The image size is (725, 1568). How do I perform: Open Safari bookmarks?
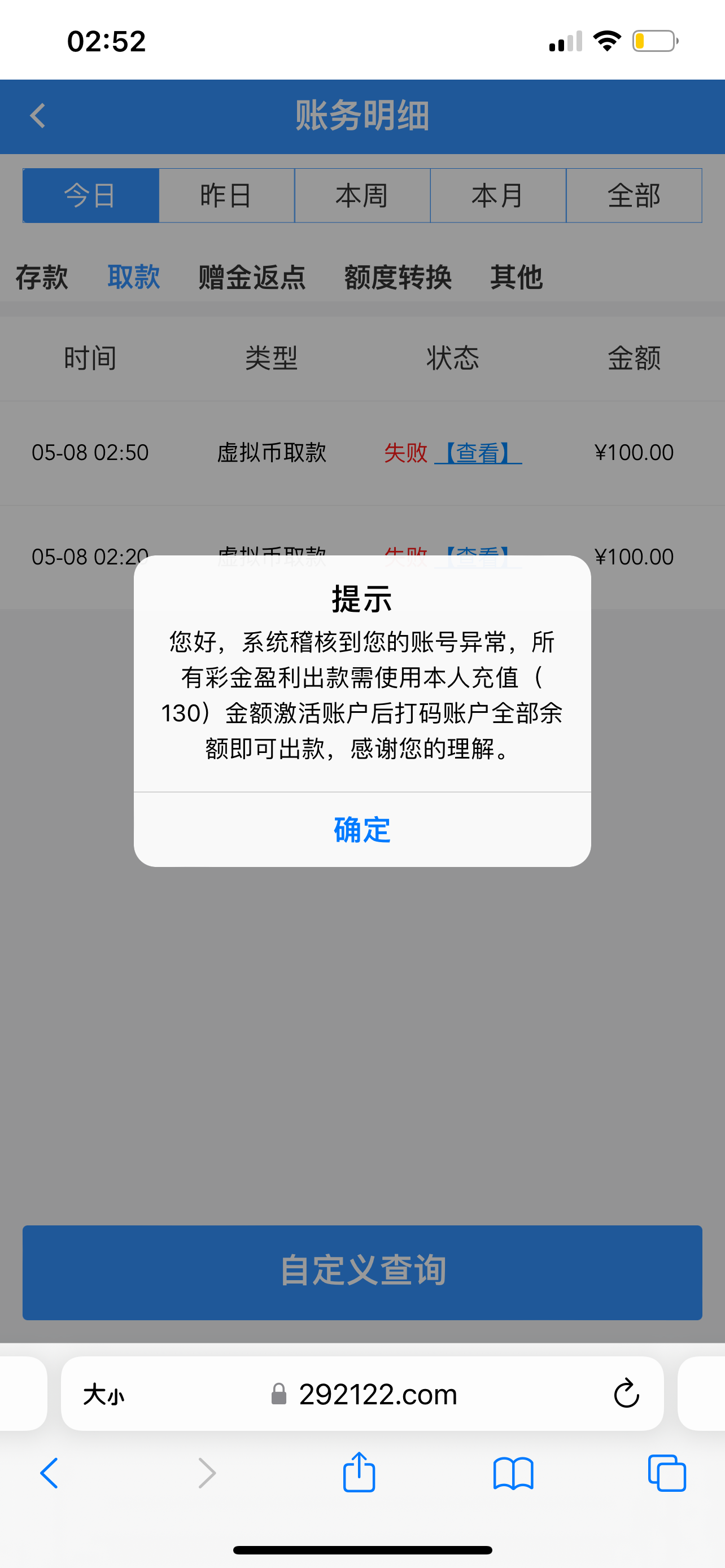513,1473
